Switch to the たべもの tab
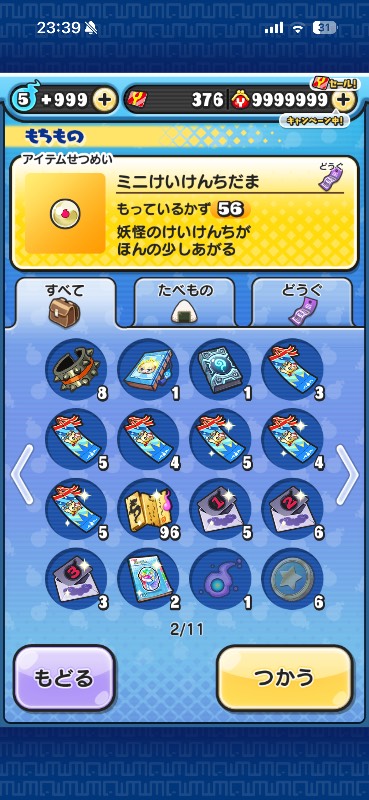This screenshot has height=800, width=369. [185, 302]
